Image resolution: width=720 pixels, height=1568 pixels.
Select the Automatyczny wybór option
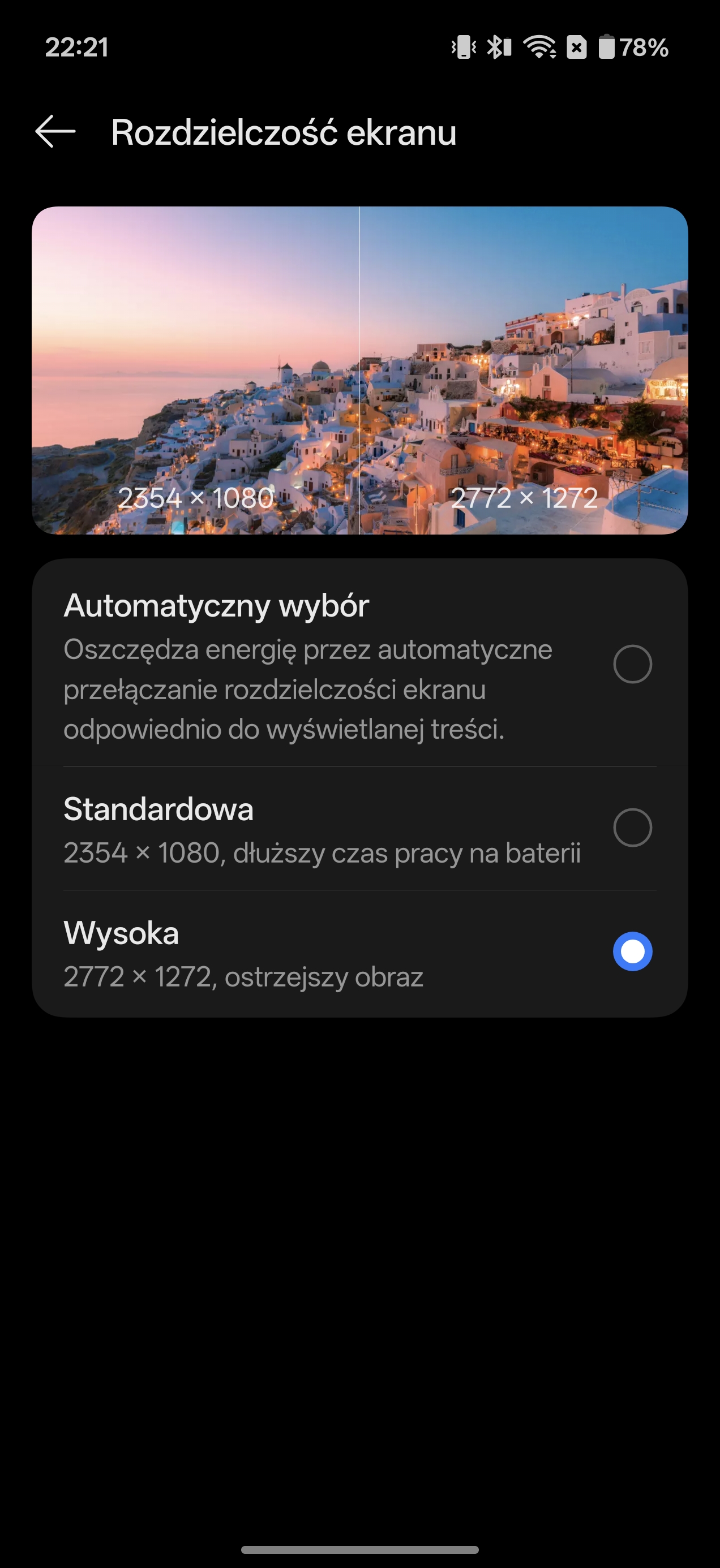tap(632, 664)
